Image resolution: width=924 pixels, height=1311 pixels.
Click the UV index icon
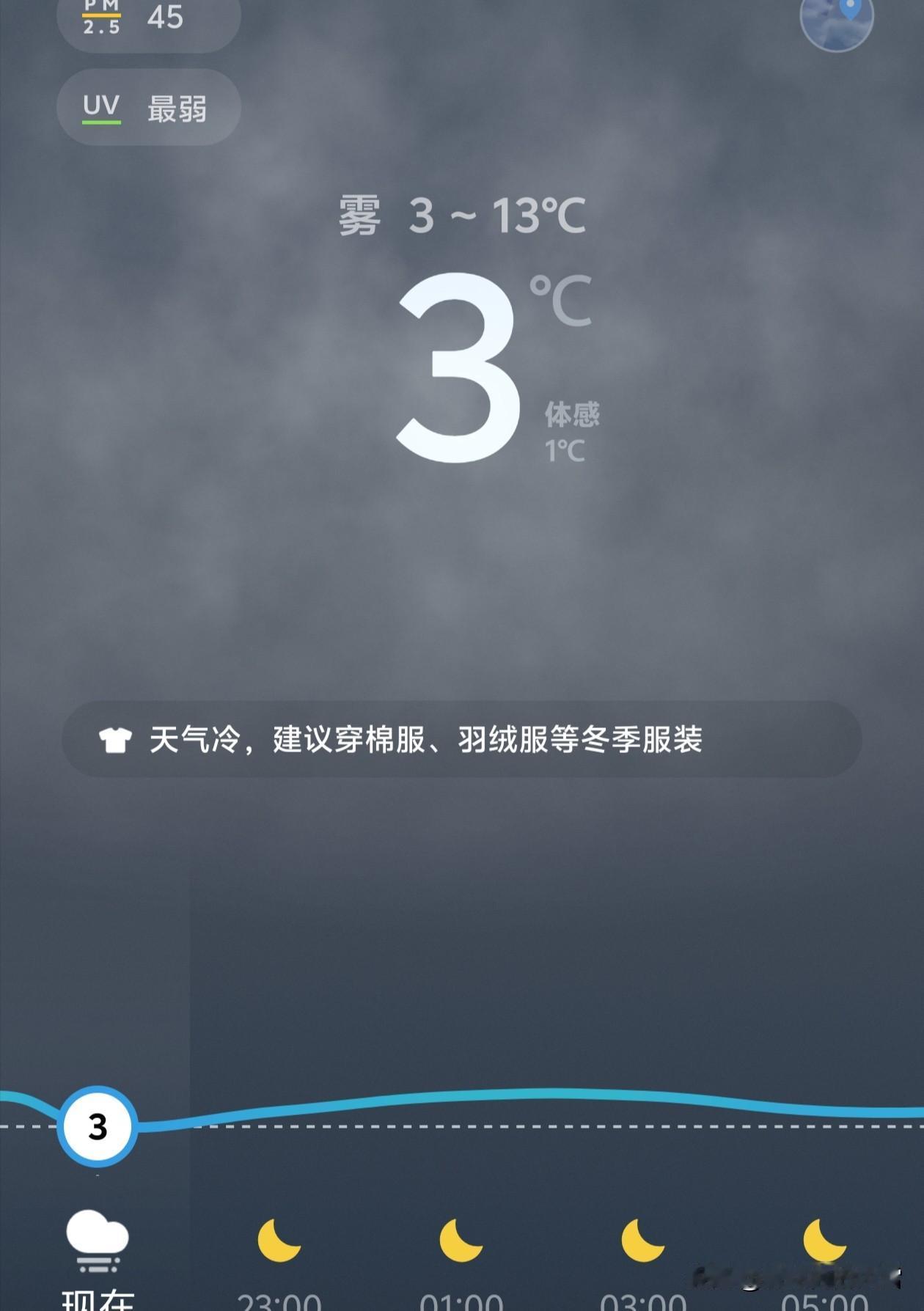101,107
